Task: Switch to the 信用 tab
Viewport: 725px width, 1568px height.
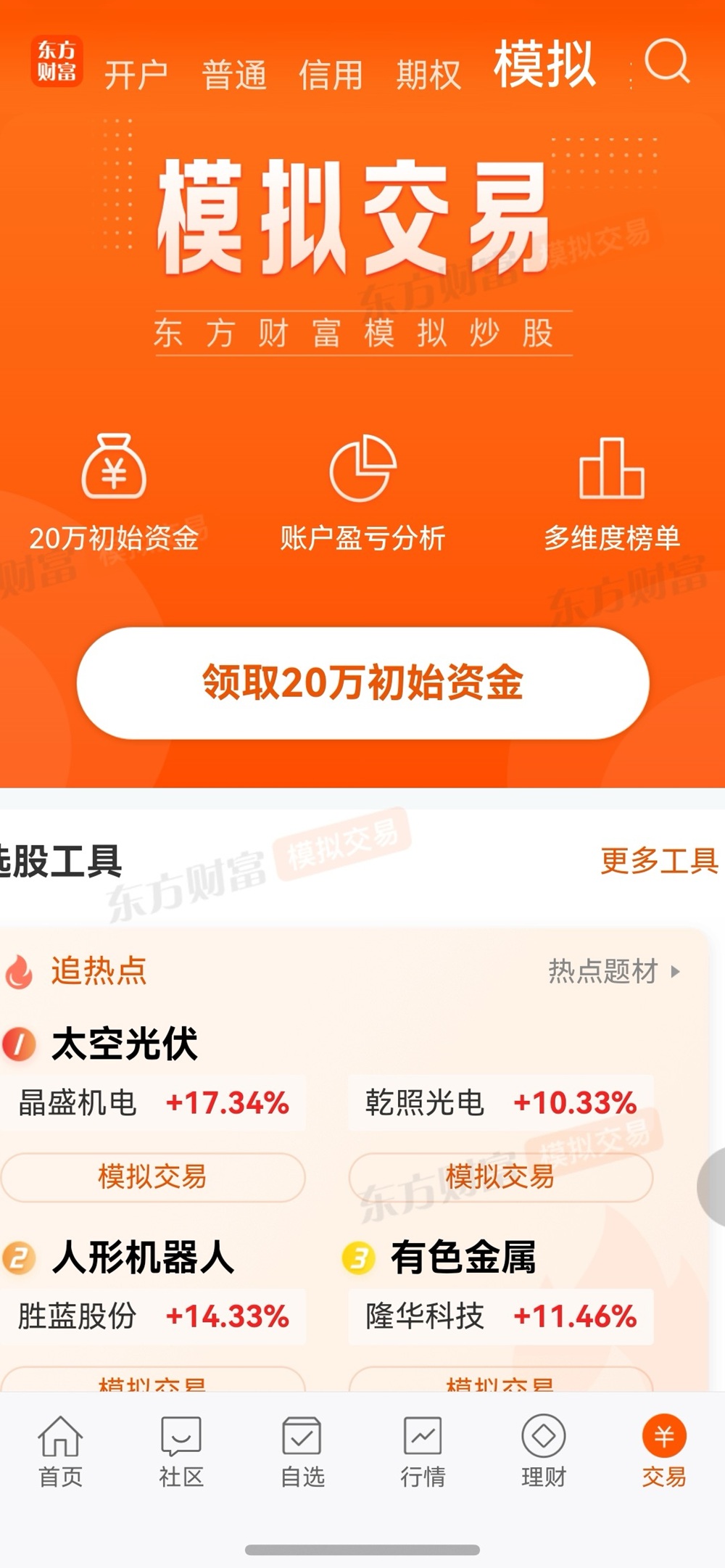Action: (x=331, y=75)
